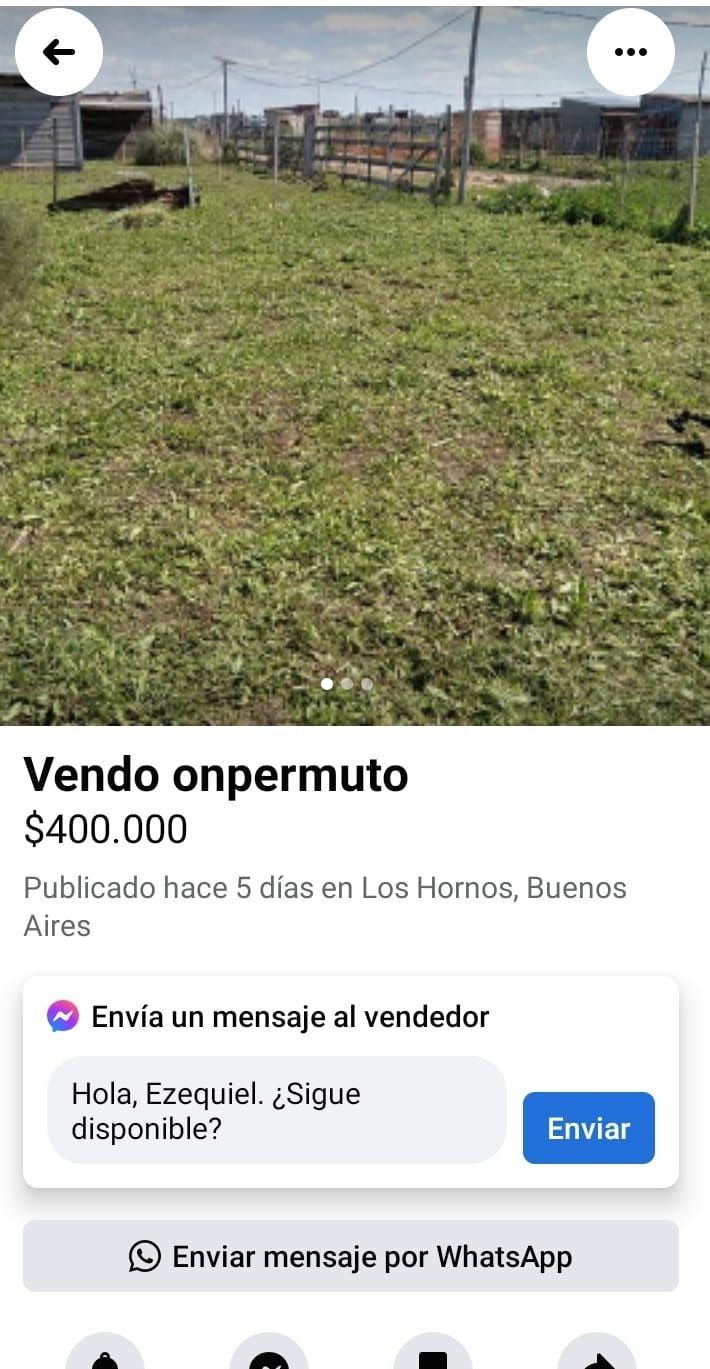
Task: Open the three-dot overflow menu
Action: [630, 52]
